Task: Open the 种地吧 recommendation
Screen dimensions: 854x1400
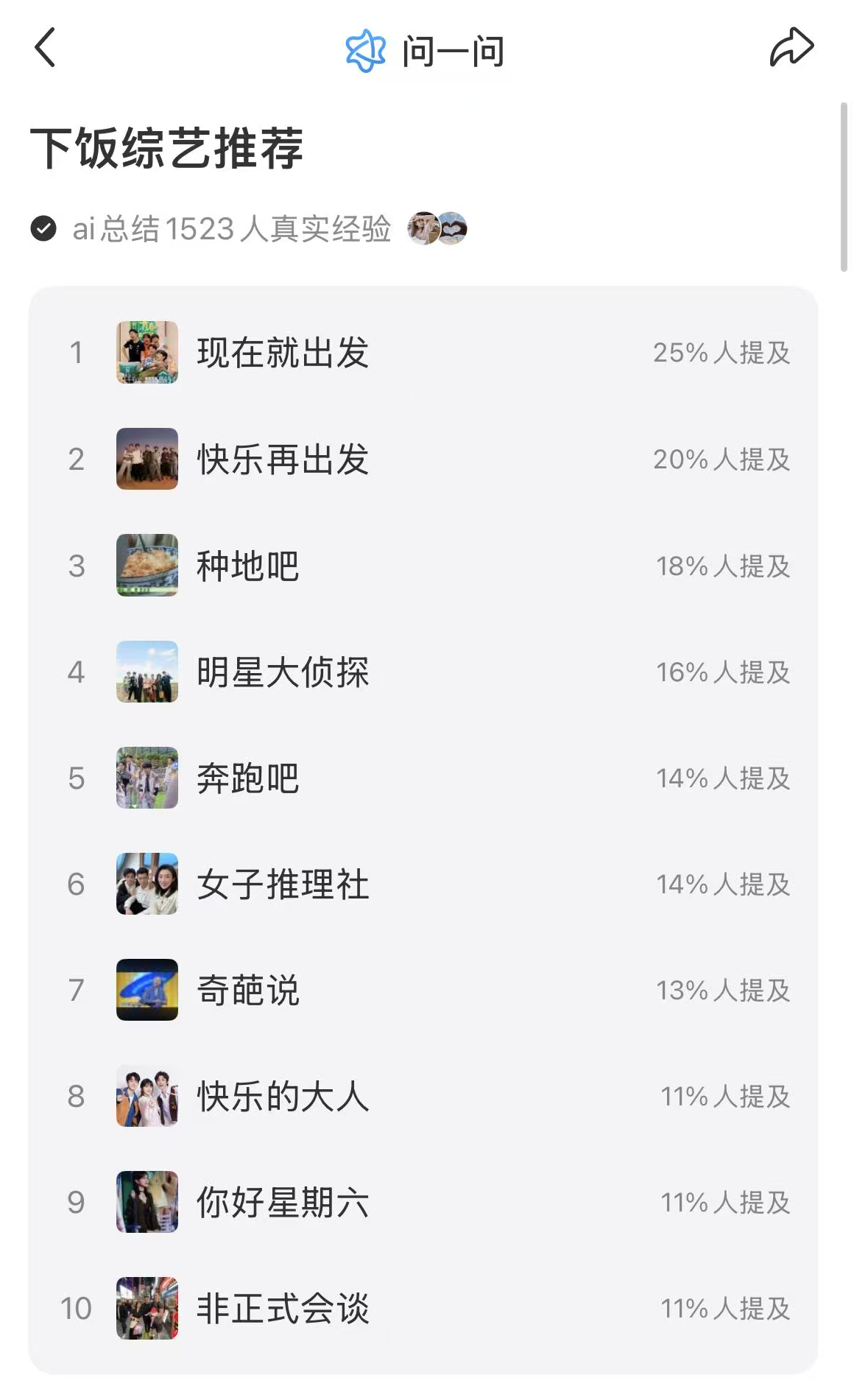Action: tap(248, 566)
